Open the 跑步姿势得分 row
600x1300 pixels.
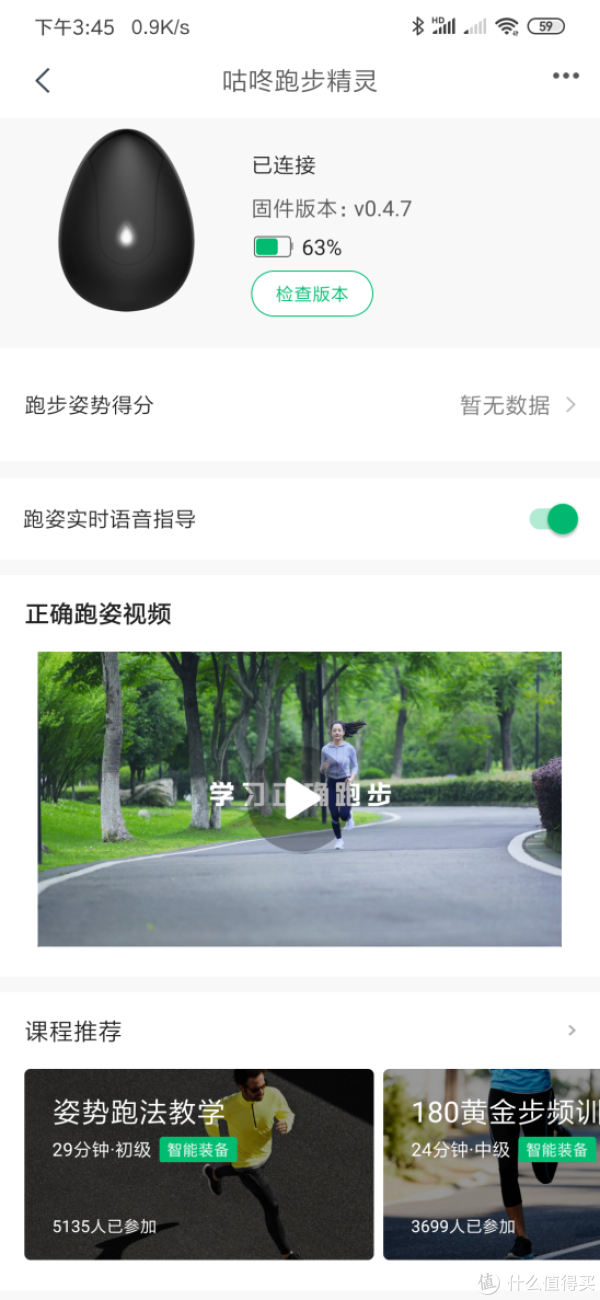(x=300, y=405)
